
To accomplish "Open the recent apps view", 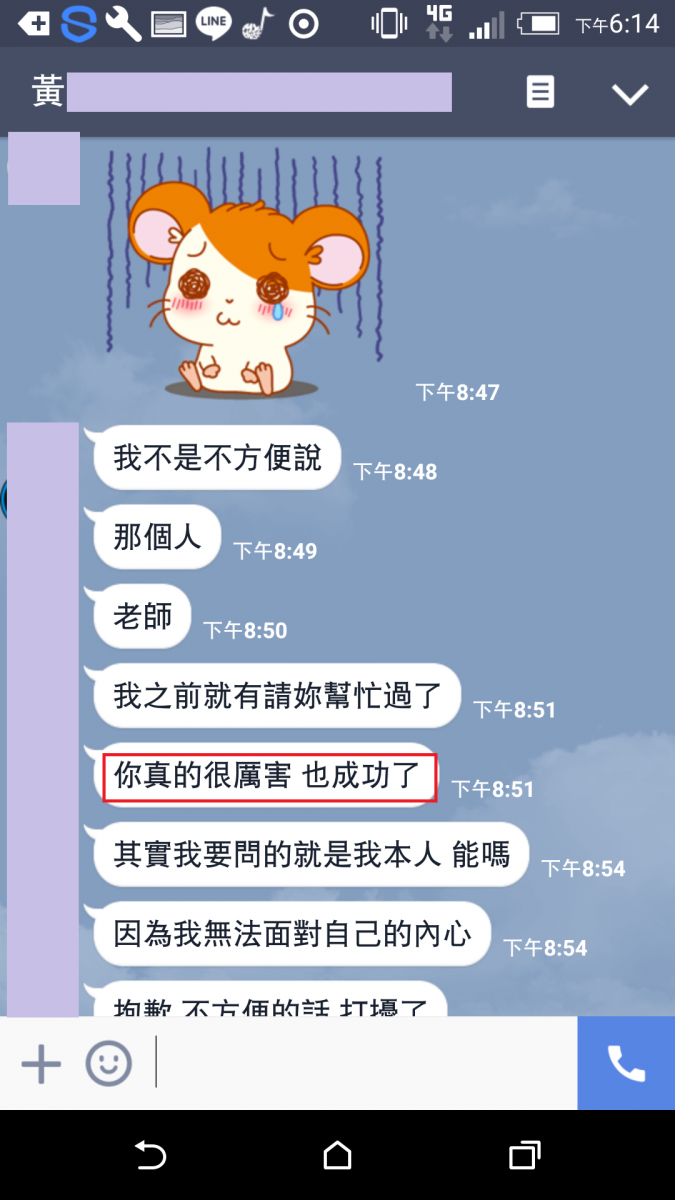I will coord(524,1156).
